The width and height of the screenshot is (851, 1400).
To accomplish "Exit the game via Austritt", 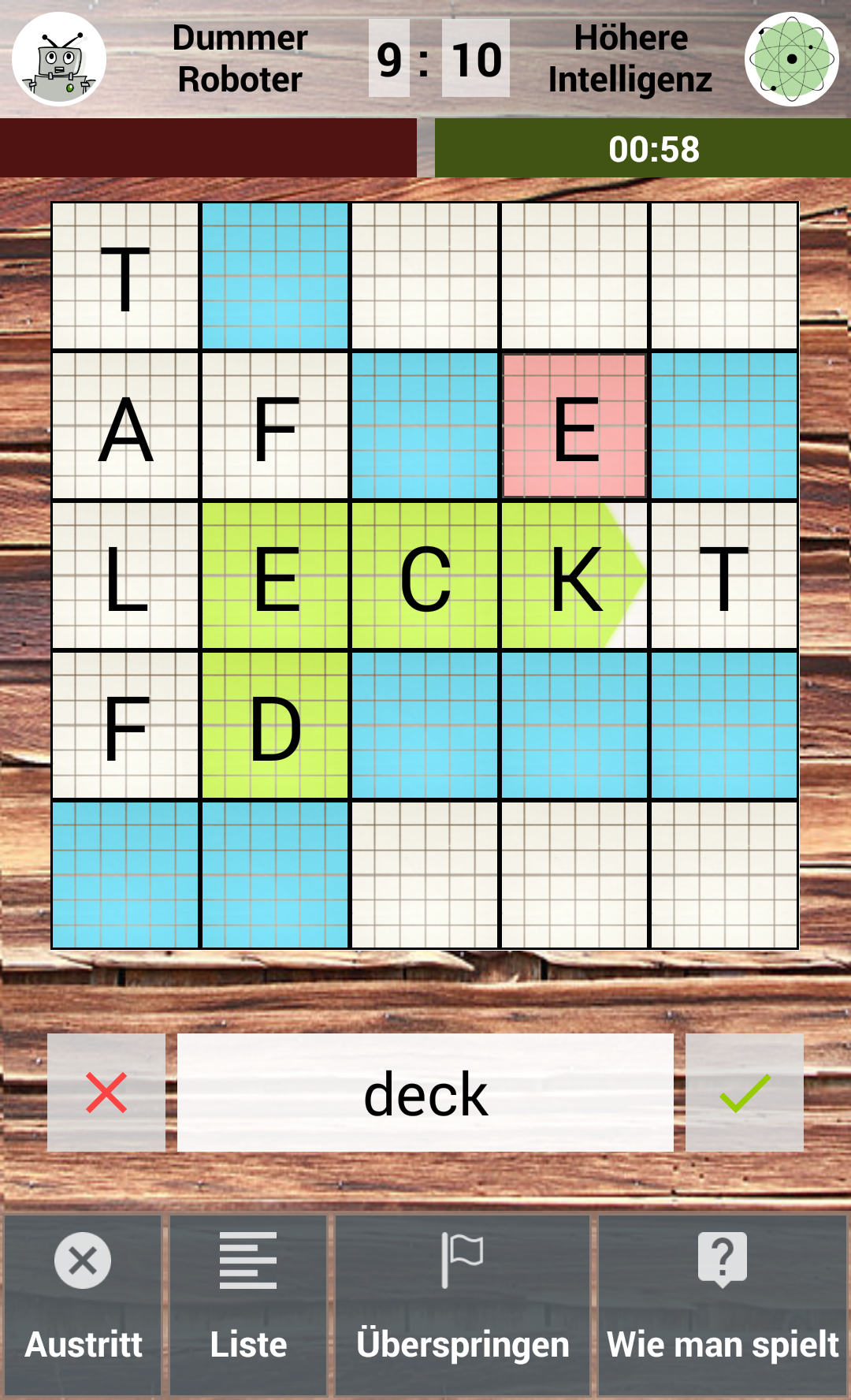I will pyautogui.click(x=83, y=1305).
